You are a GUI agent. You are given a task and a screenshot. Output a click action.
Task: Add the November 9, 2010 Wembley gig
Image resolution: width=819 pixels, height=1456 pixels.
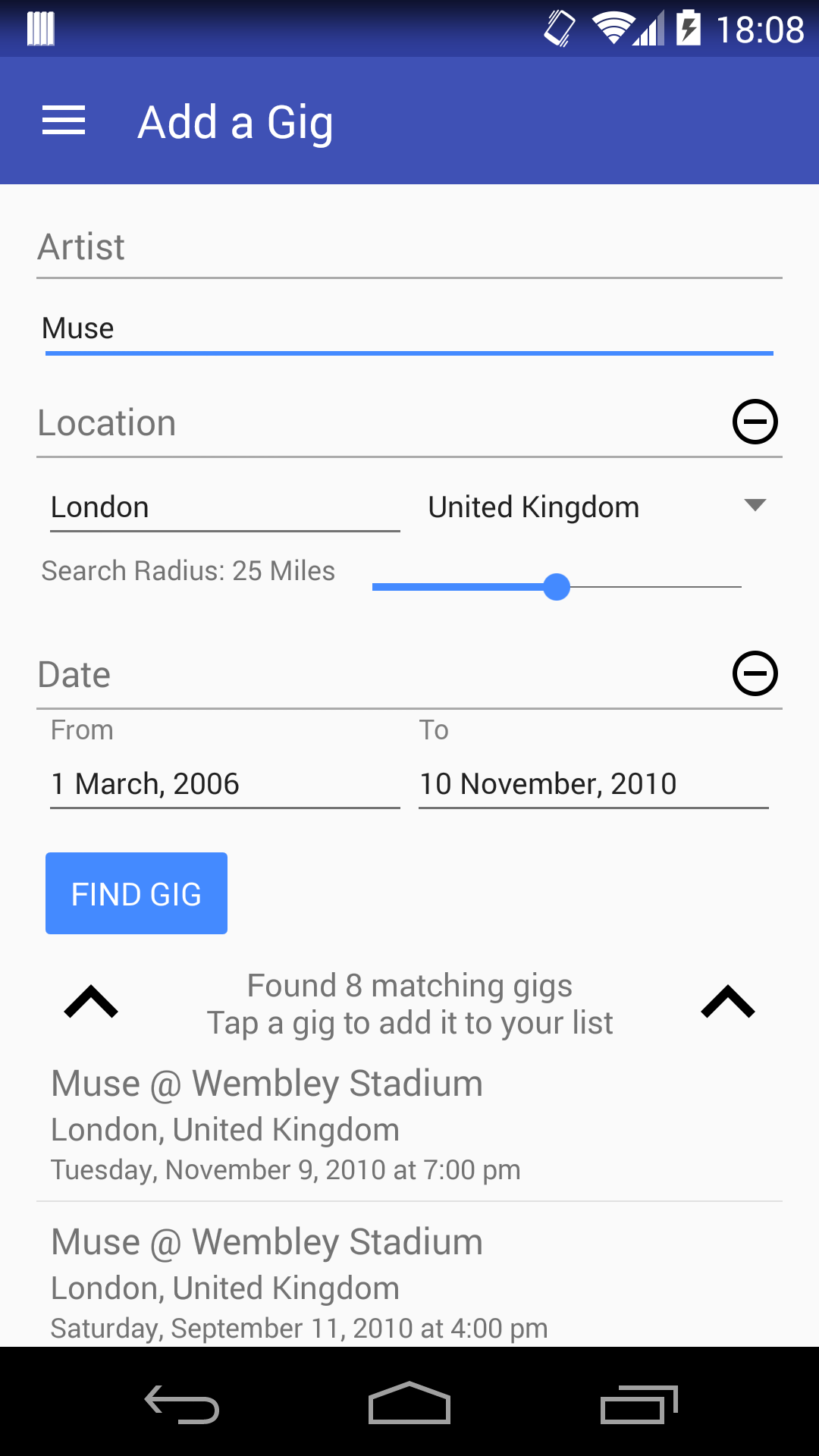click(409, 1125)
